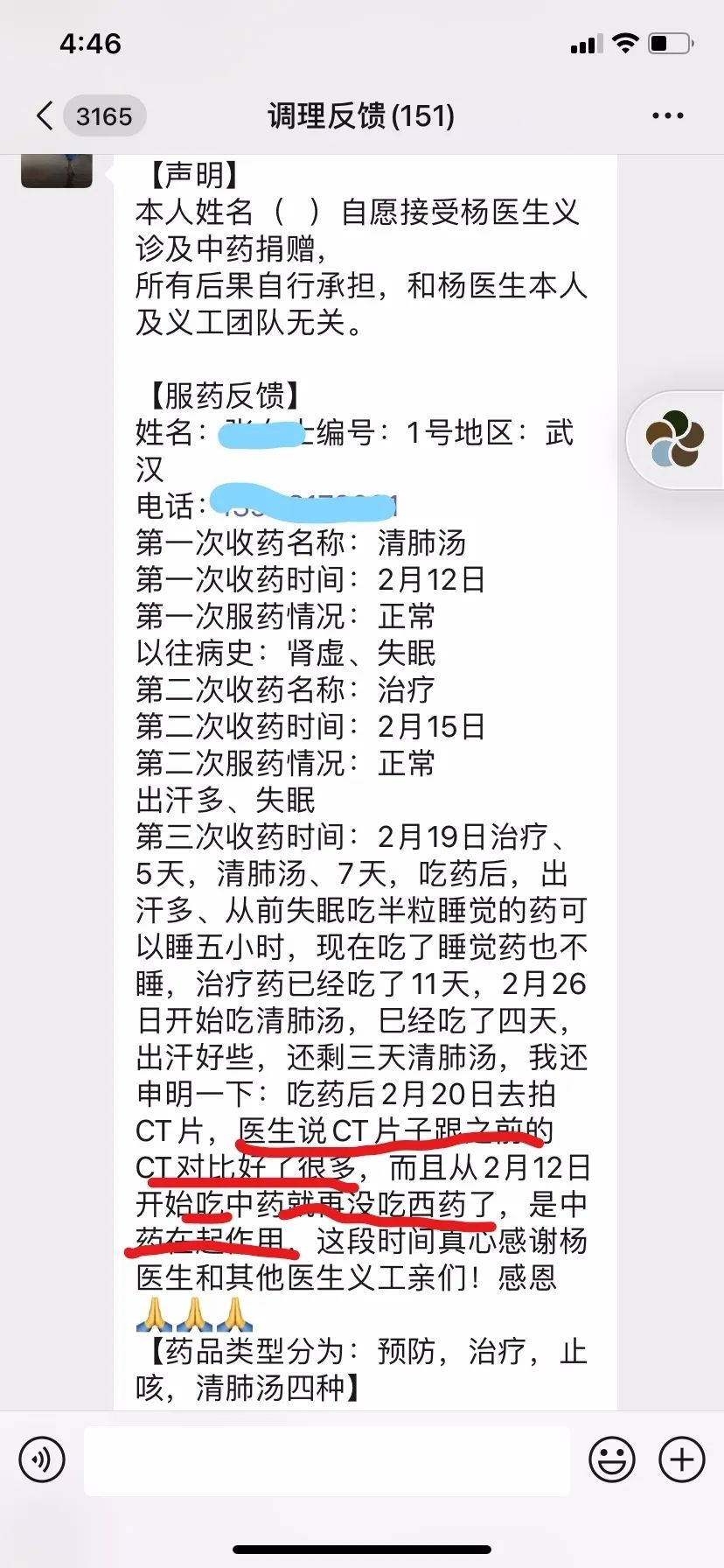Focus the message text field
The image size is (724, 1568).
326,1459
